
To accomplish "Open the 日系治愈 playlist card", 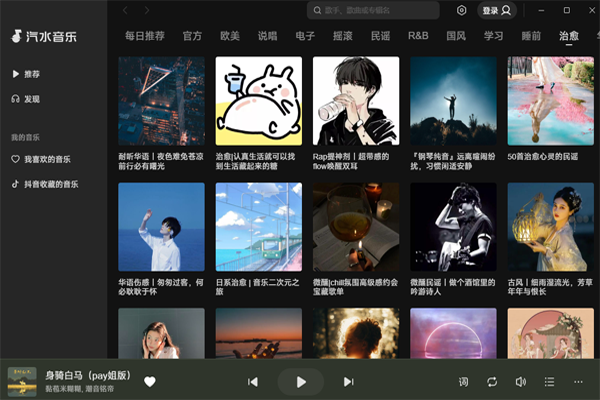I will pyautogui.click(x=258, y=226).
